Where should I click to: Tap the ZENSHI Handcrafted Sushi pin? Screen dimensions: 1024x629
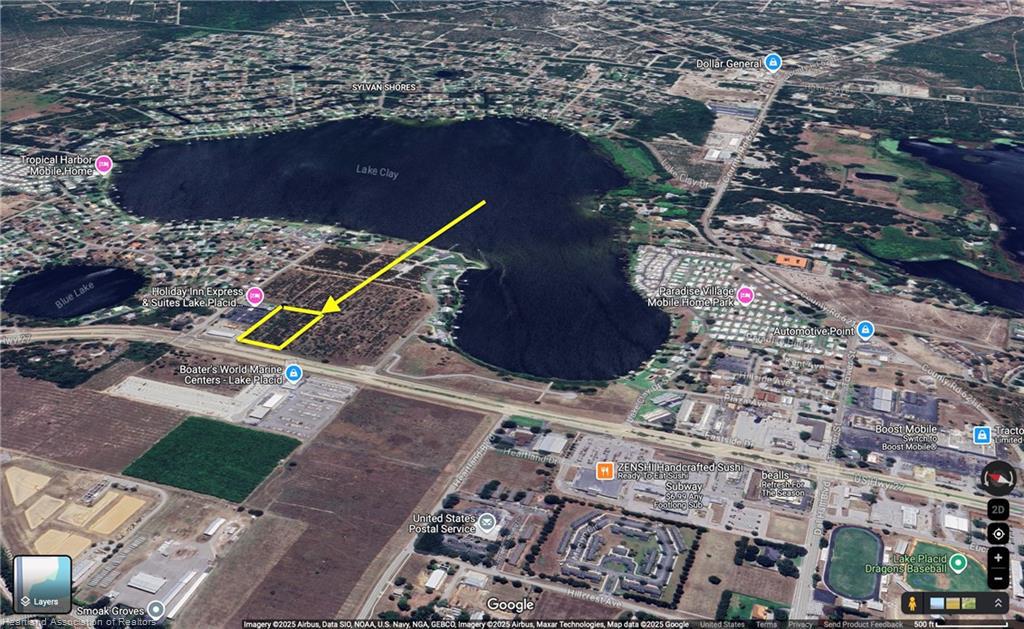coord(604,470)
